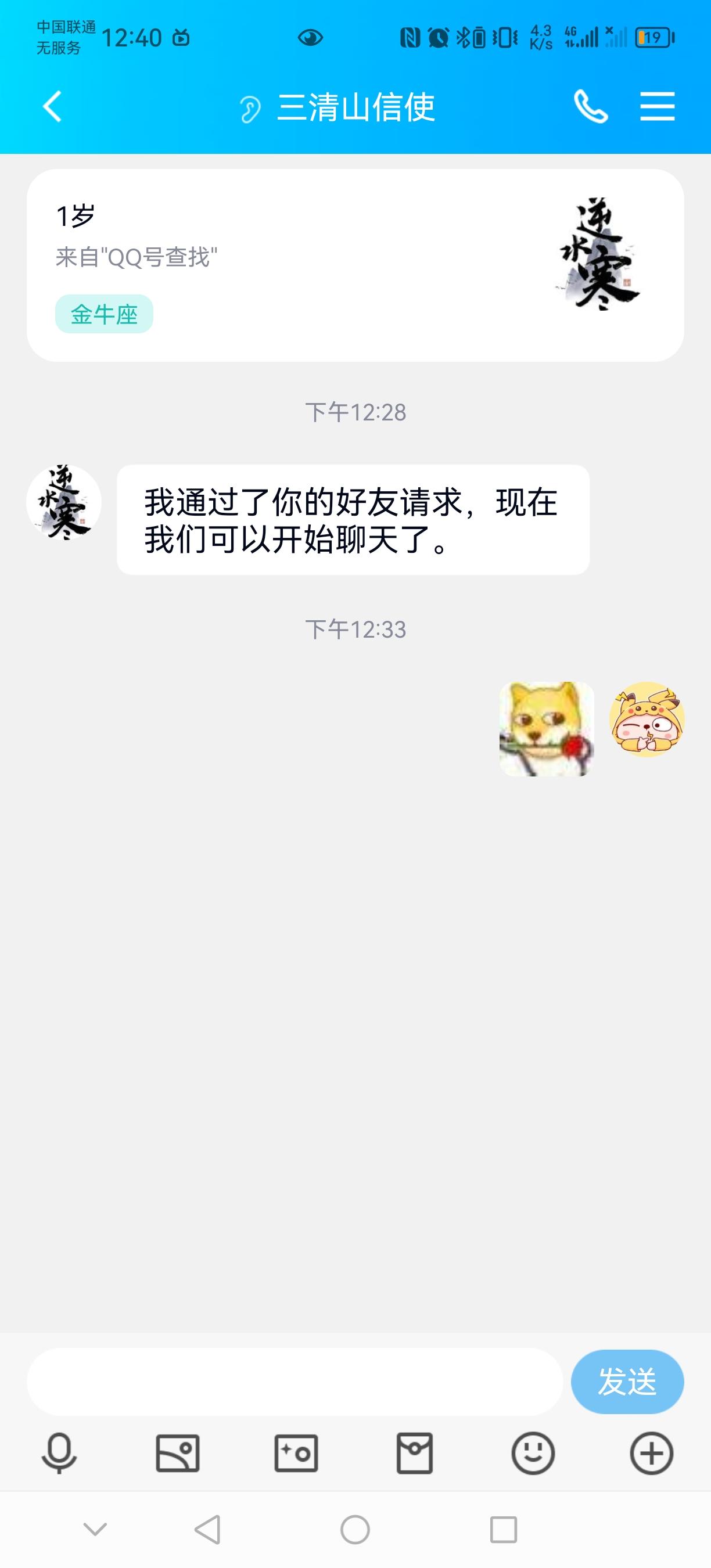
Task: Show recent apps
Action: pyautogui.click(x=504, y=1530)
